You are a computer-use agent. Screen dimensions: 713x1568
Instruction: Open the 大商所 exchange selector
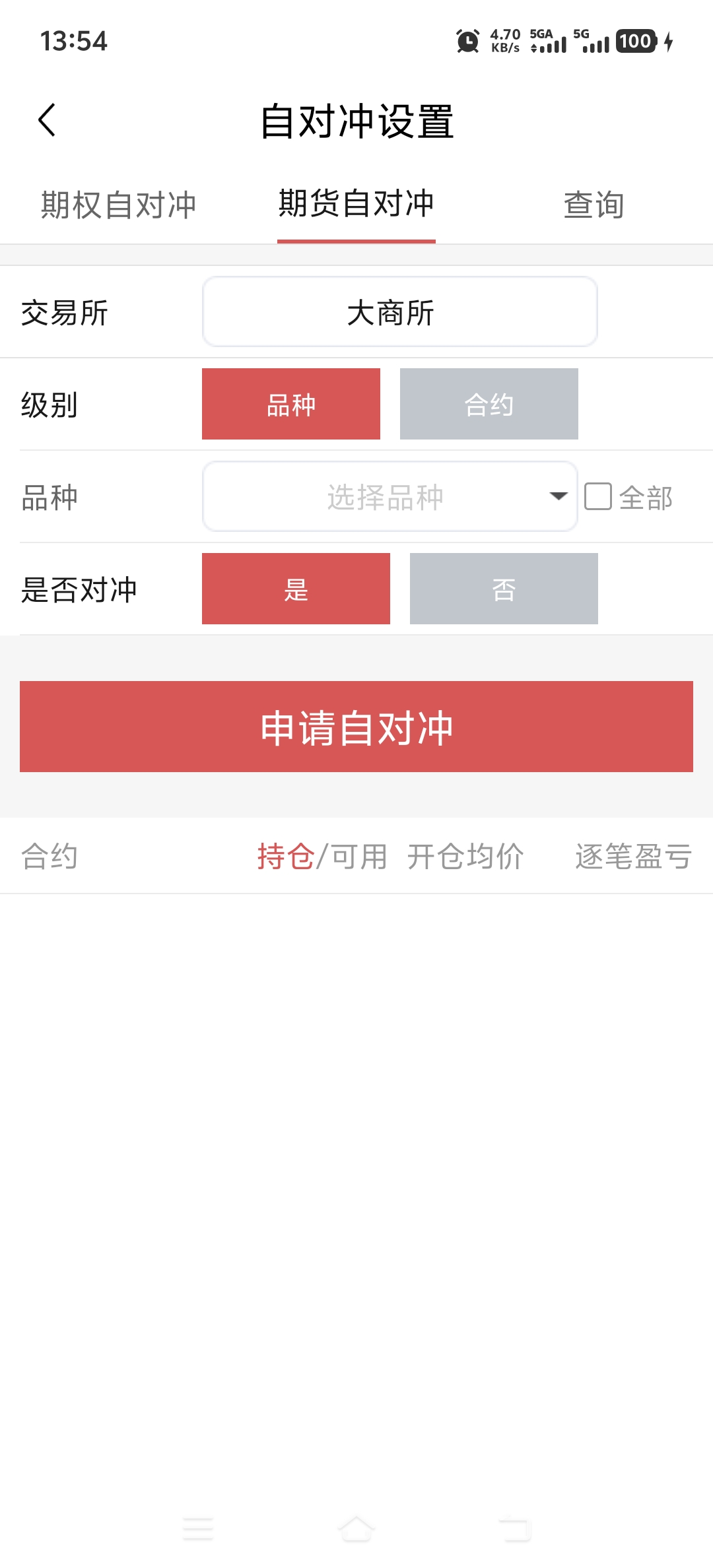tap(400, 311)
